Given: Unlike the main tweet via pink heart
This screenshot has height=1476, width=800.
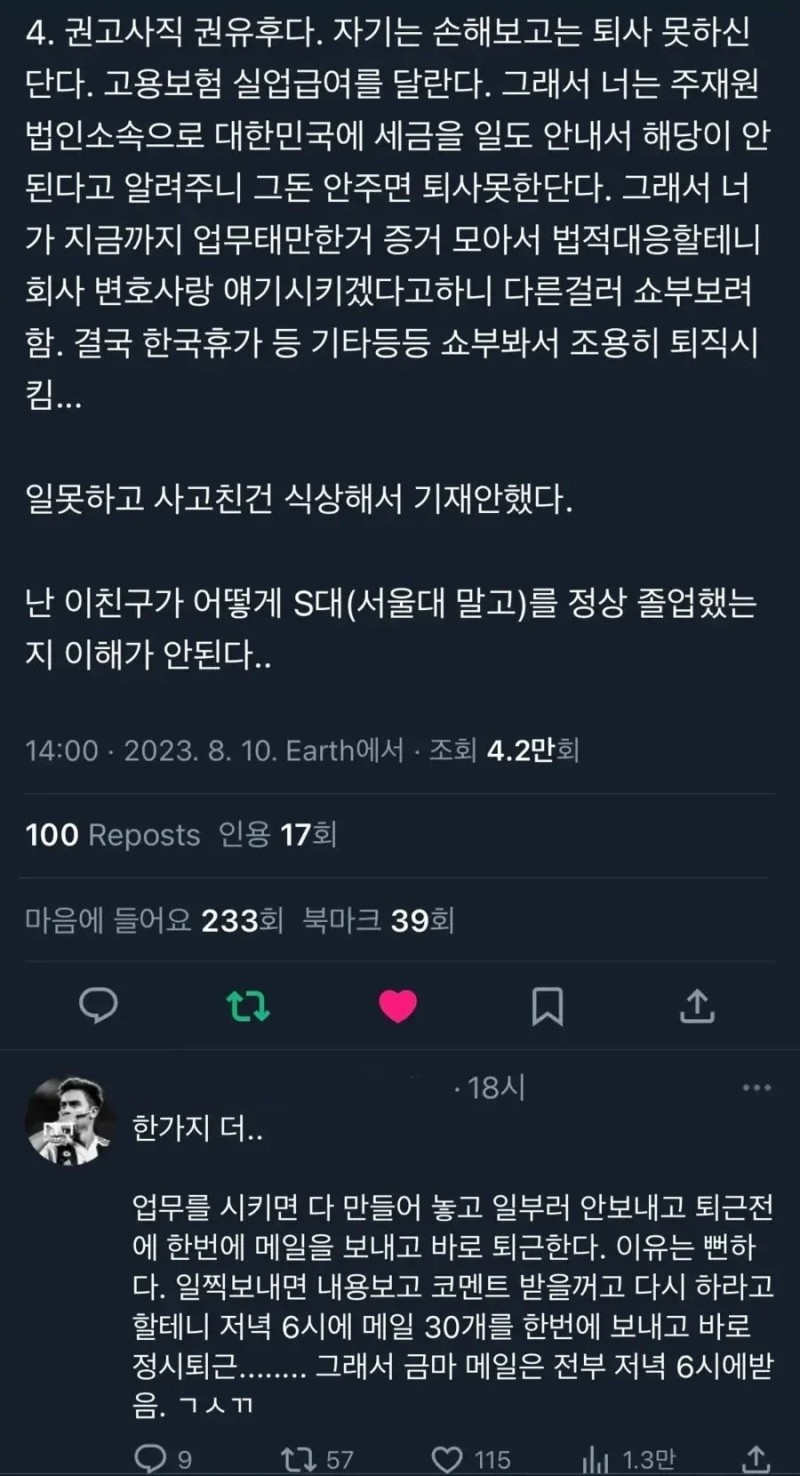Looking at the screenshot, I should tap(397, 1005).
